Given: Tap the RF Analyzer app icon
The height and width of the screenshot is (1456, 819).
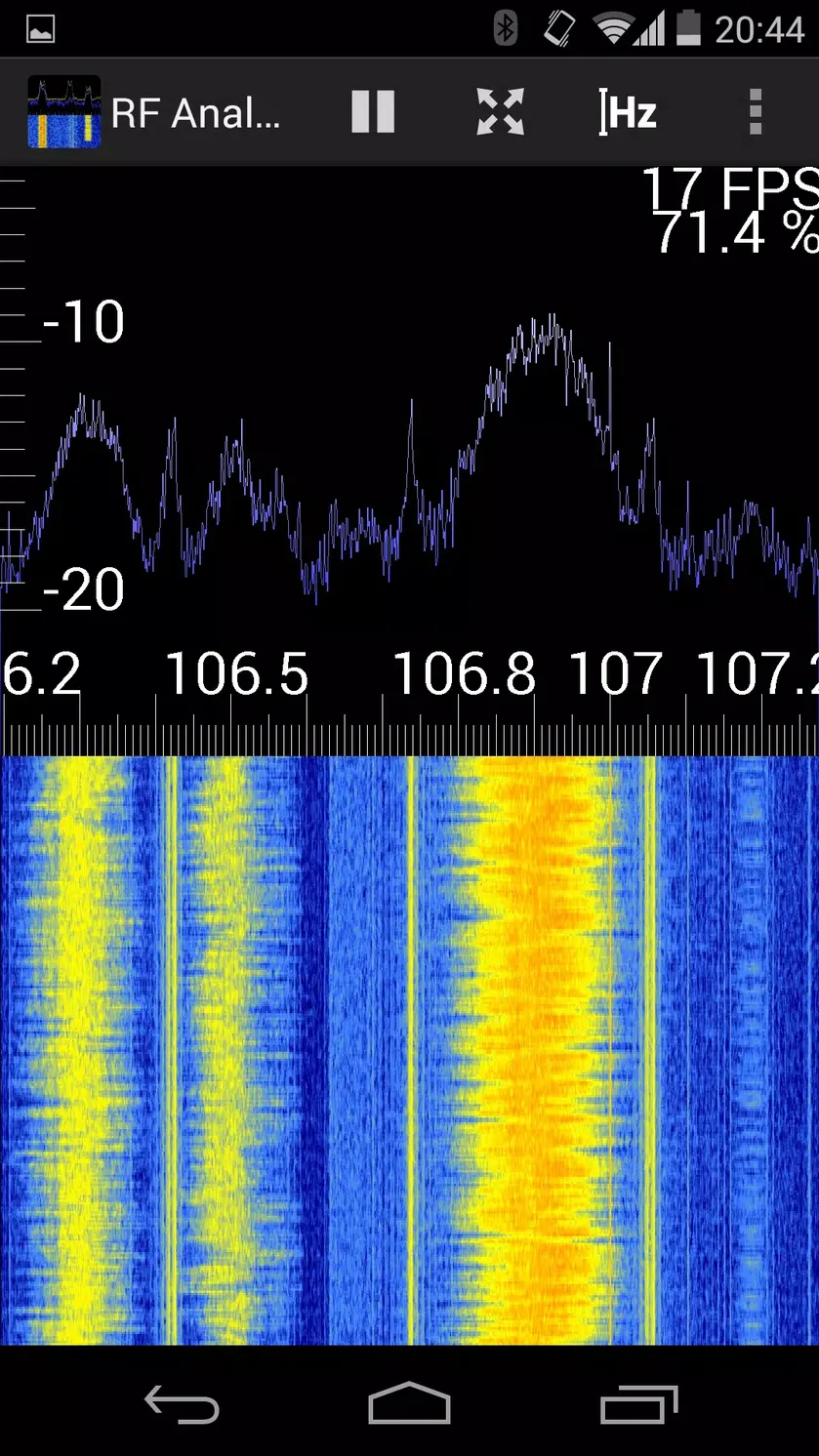Looking at the screenshot, I should coord(64,112).
